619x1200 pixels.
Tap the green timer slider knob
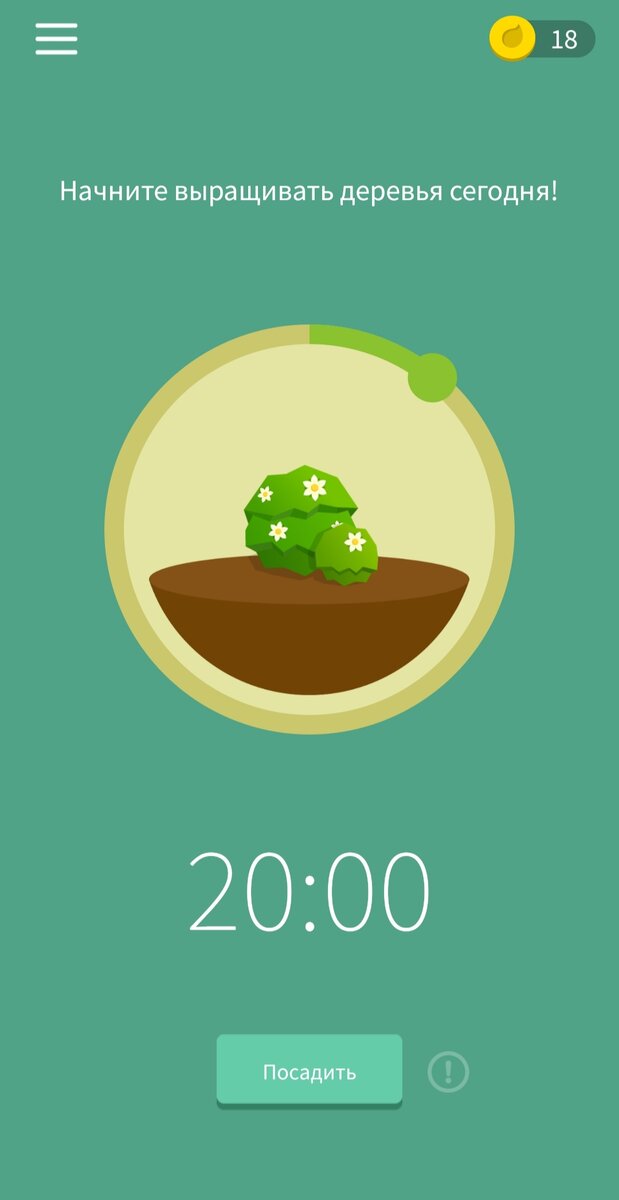pos(432,378)
